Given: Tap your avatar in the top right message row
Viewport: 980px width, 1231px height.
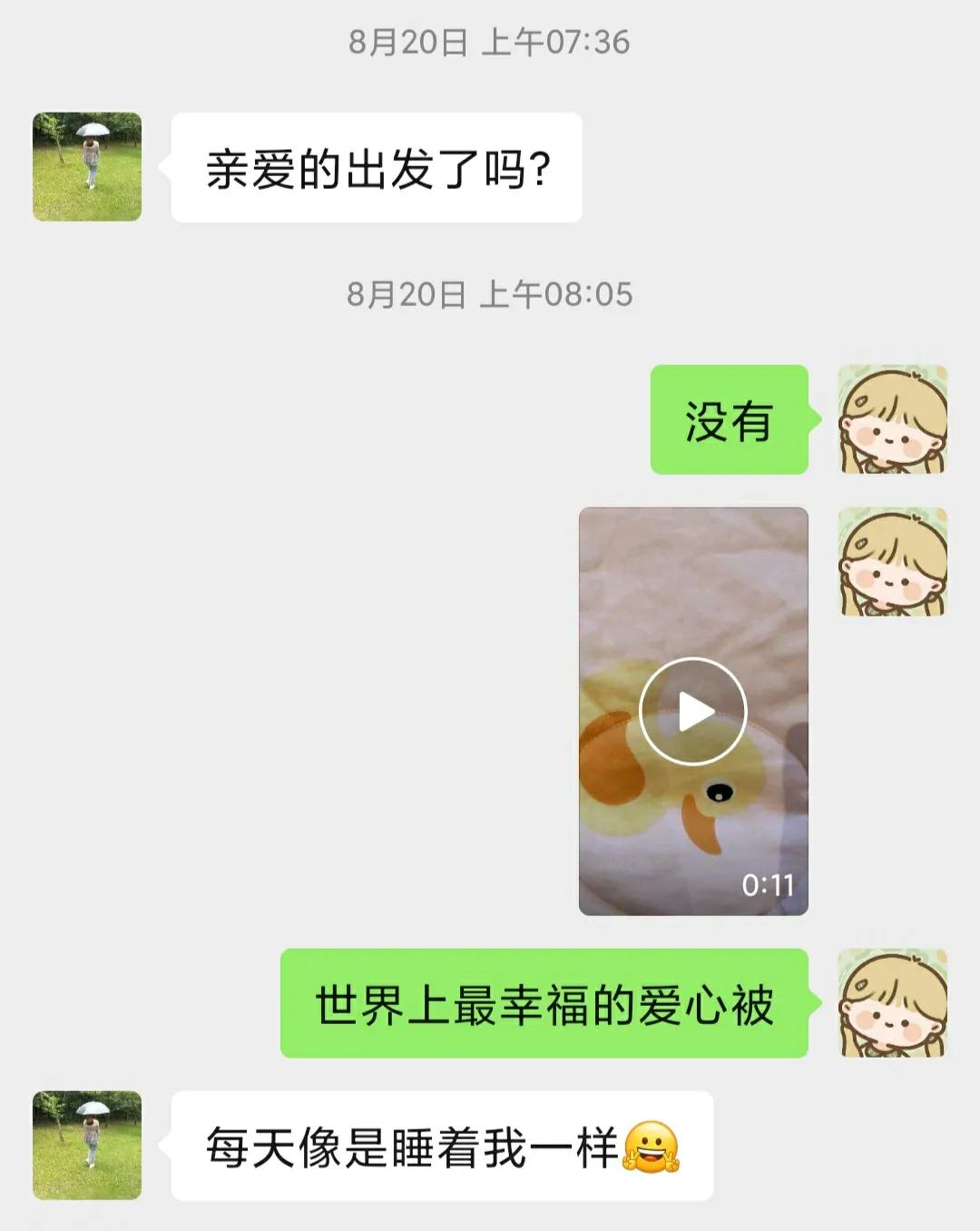Looking at the screenshot, I should [892, 419].
